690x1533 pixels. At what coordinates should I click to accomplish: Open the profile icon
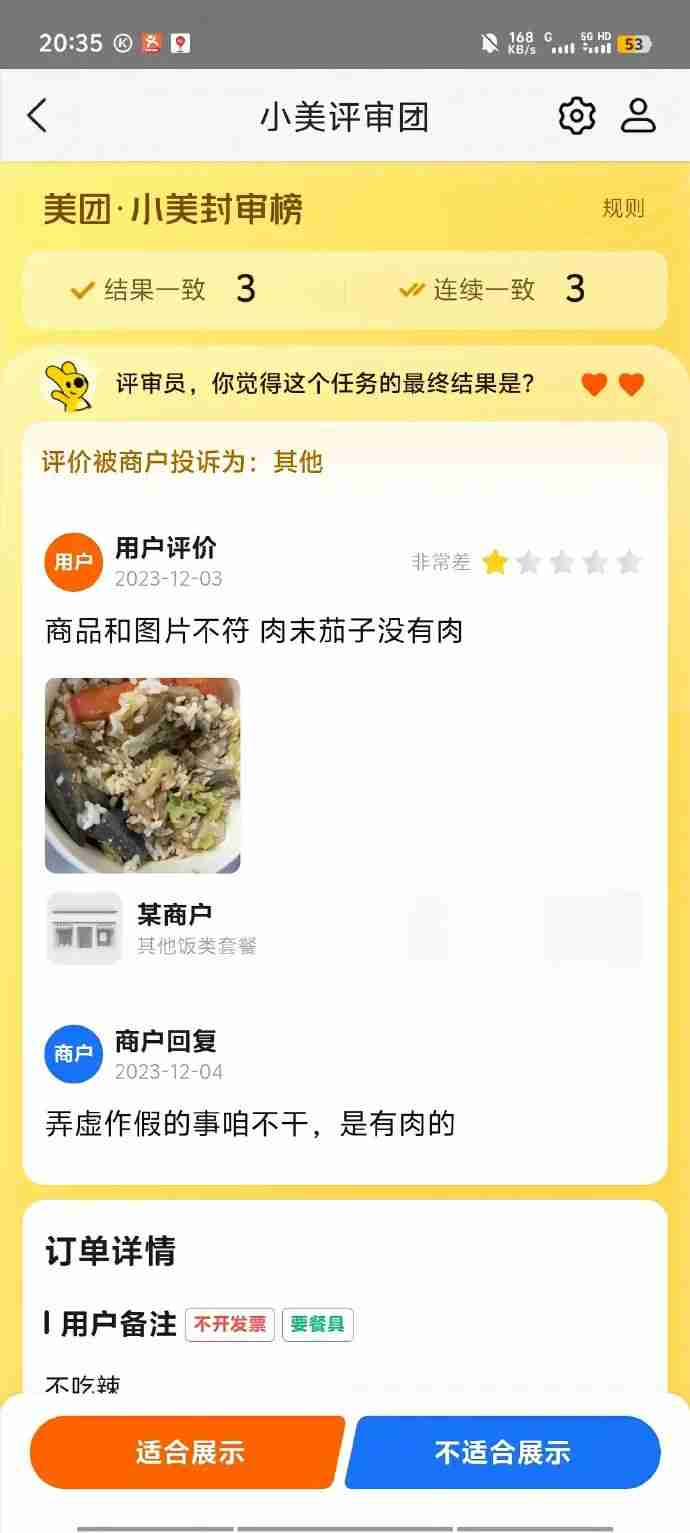click(x=638, y=117)
